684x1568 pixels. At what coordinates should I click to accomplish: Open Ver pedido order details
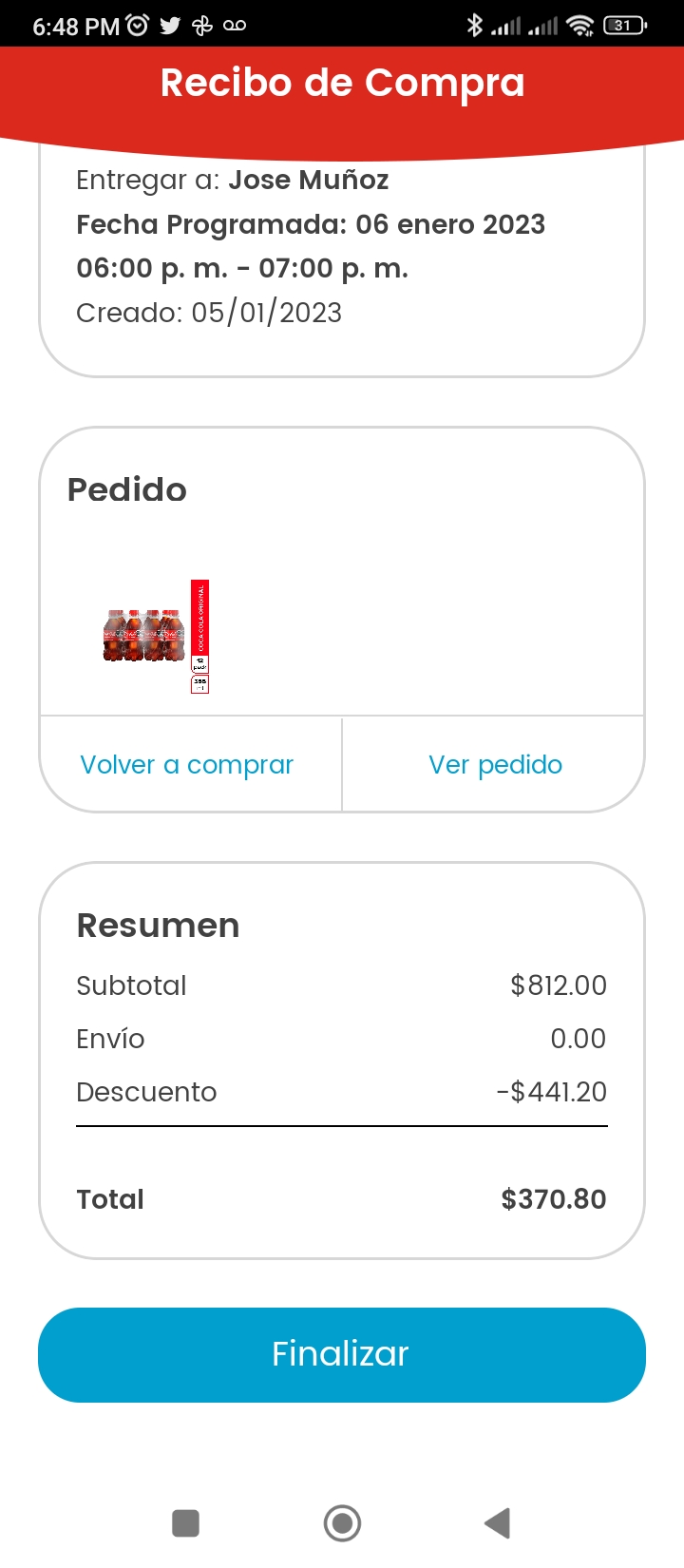coord(495,765)
